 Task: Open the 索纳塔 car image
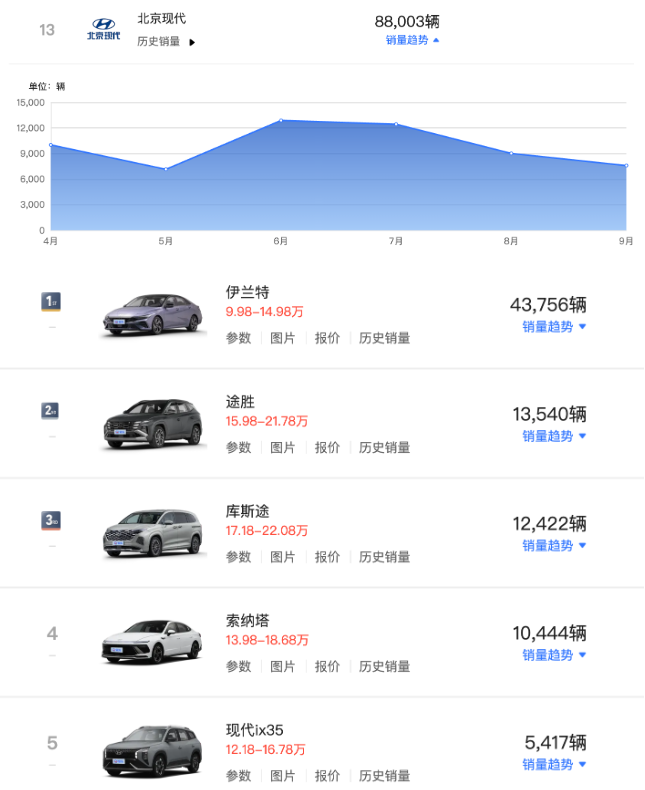[153, 642]
